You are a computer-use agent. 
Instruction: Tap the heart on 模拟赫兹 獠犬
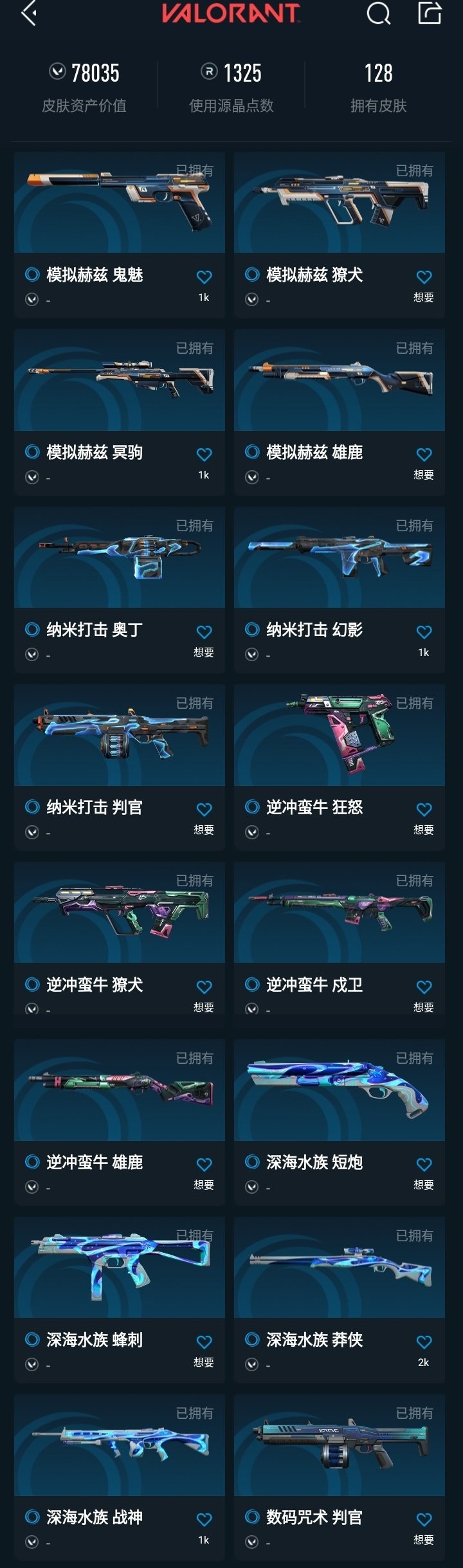424,277
